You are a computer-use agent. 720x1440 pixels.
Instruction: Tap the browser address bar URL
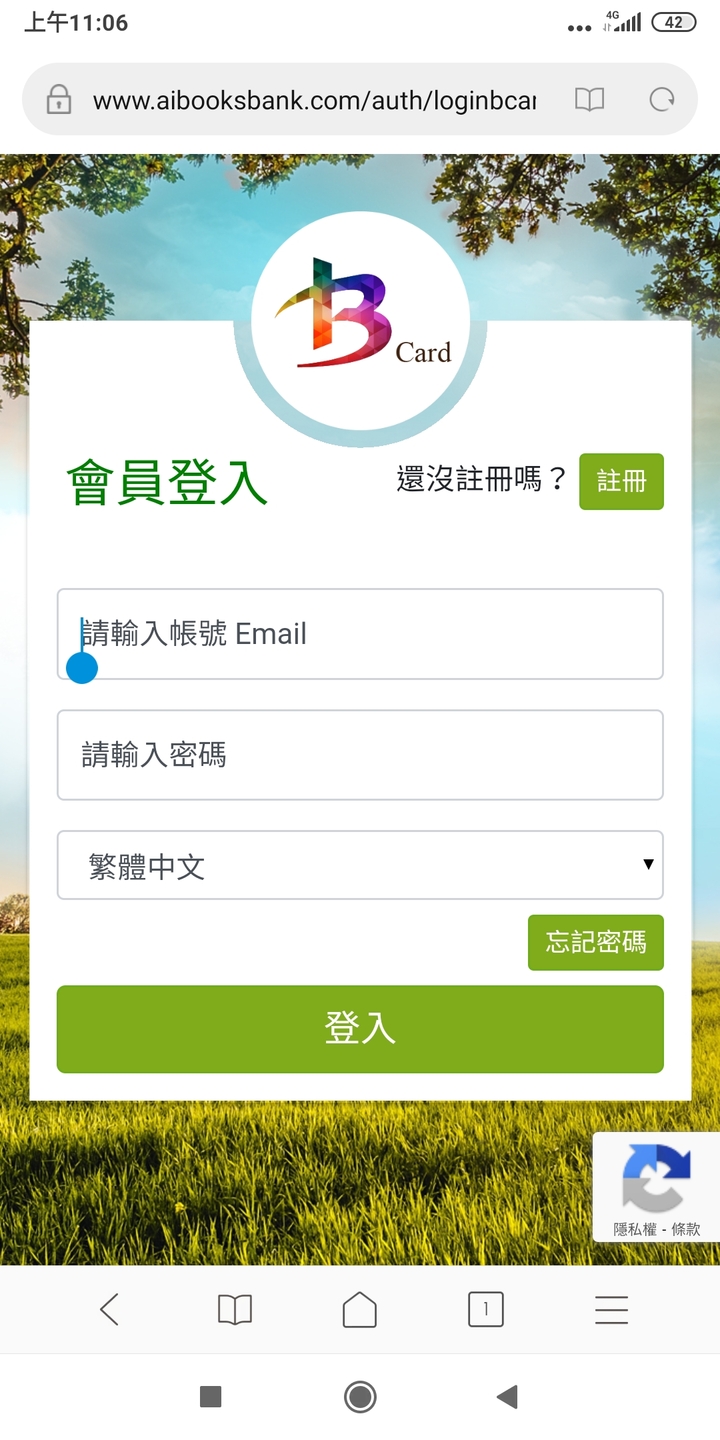(x=314, y=100)
